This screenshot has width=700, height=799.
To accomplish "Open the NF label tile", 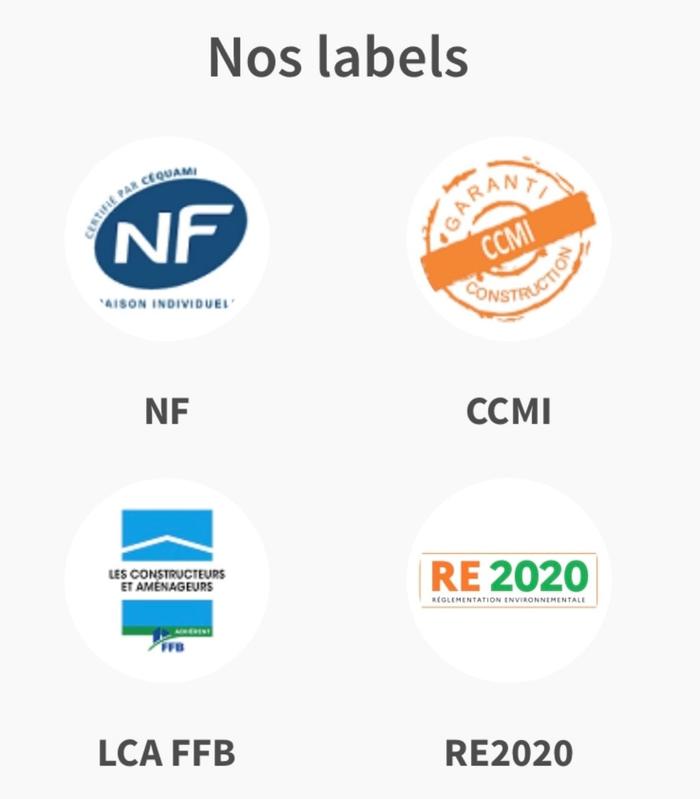I will [167, 240].
